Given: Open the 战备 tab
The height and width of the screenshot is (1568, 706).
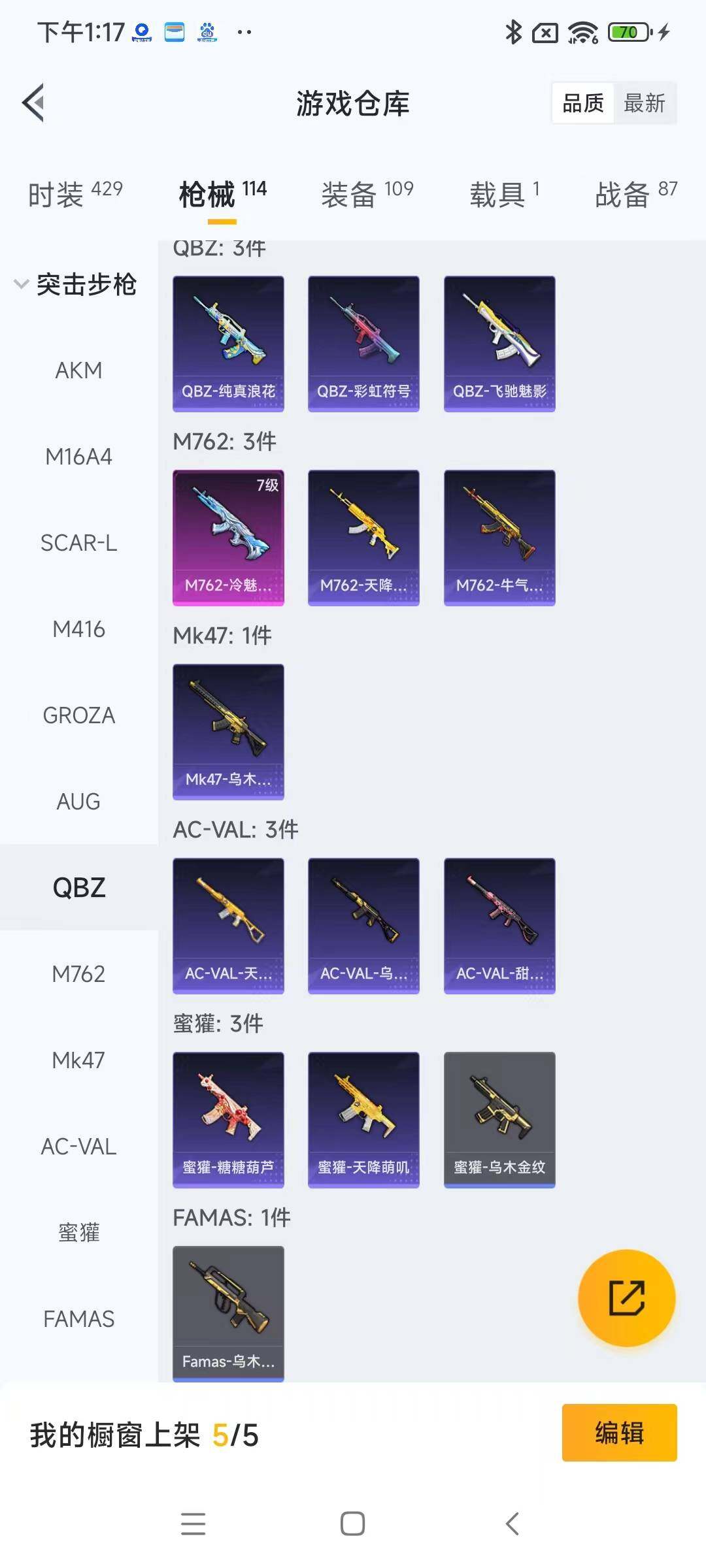Looking at the screenshot, I should 635,195.
